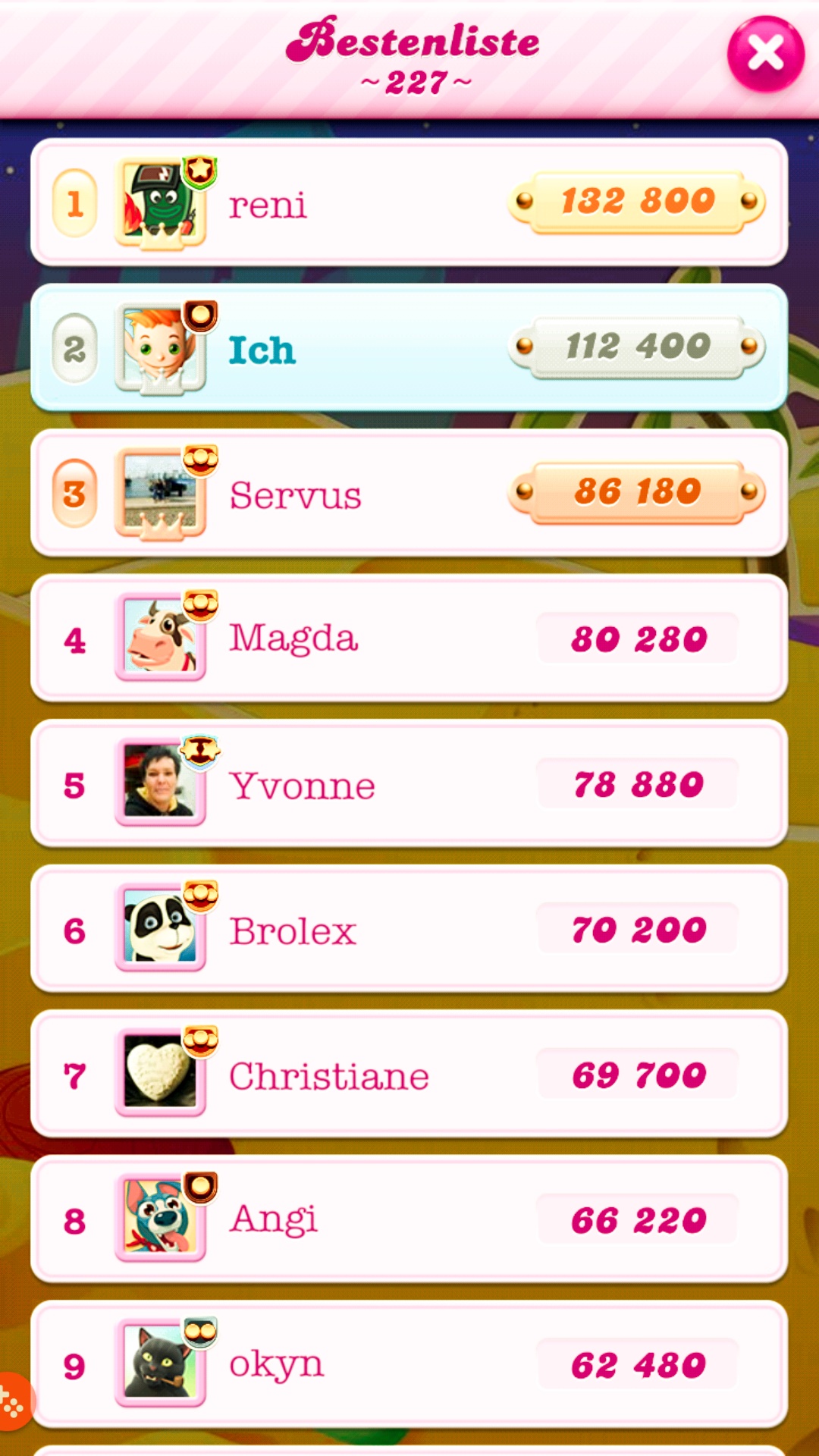Open Brolex's leaderboard row

[409, 930]
